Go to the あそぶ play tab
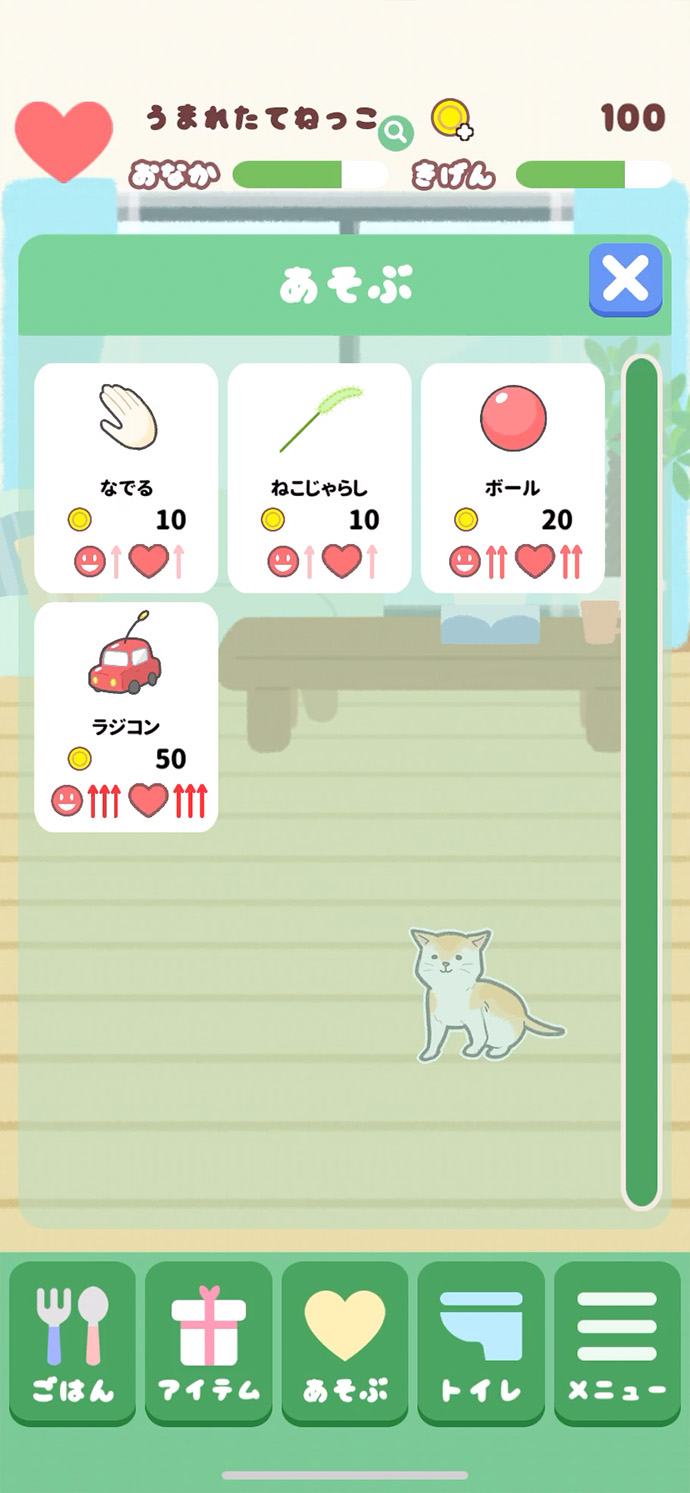The image size is (690, 1493). pos(345,1341)
